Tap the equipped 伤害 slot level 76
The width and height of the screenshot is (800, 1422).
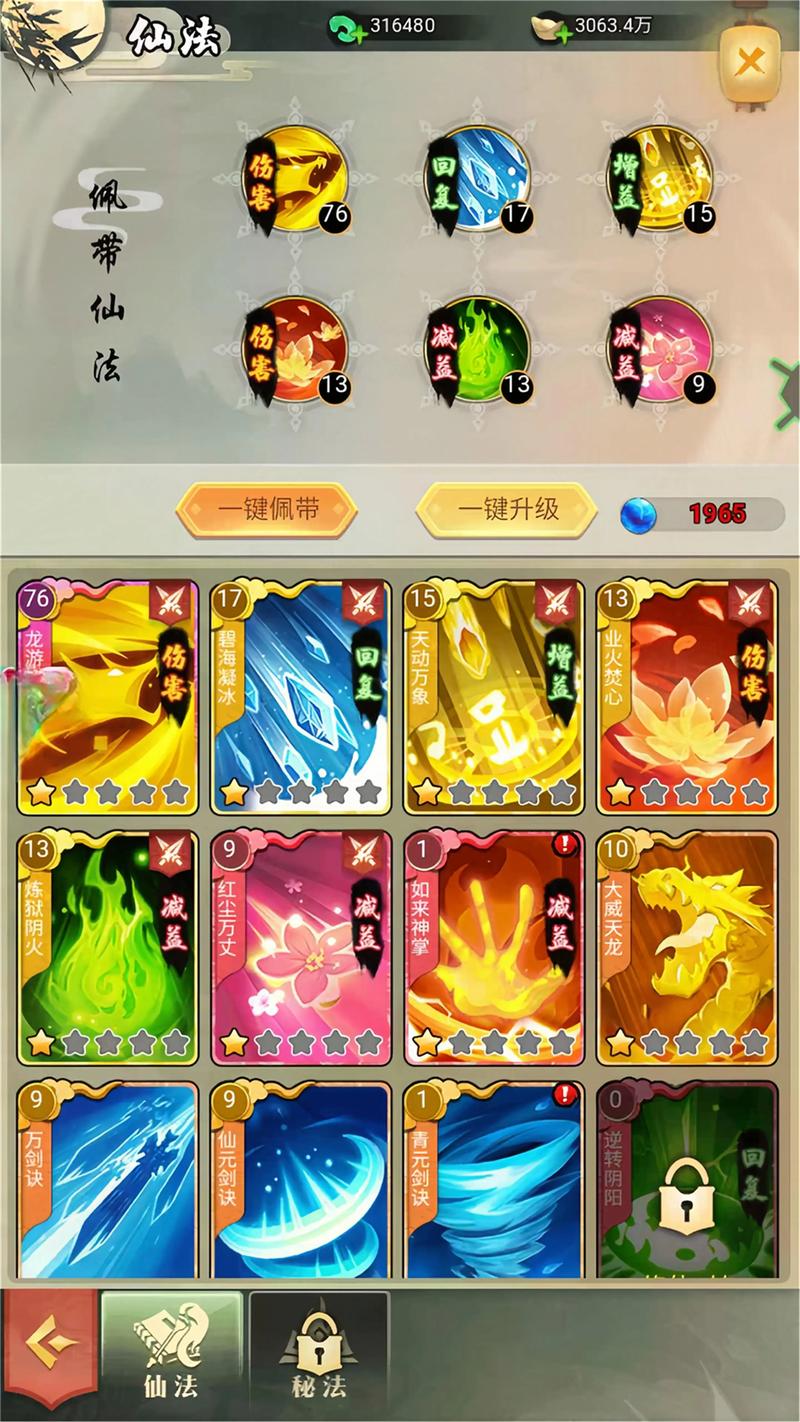pos(297,180)
